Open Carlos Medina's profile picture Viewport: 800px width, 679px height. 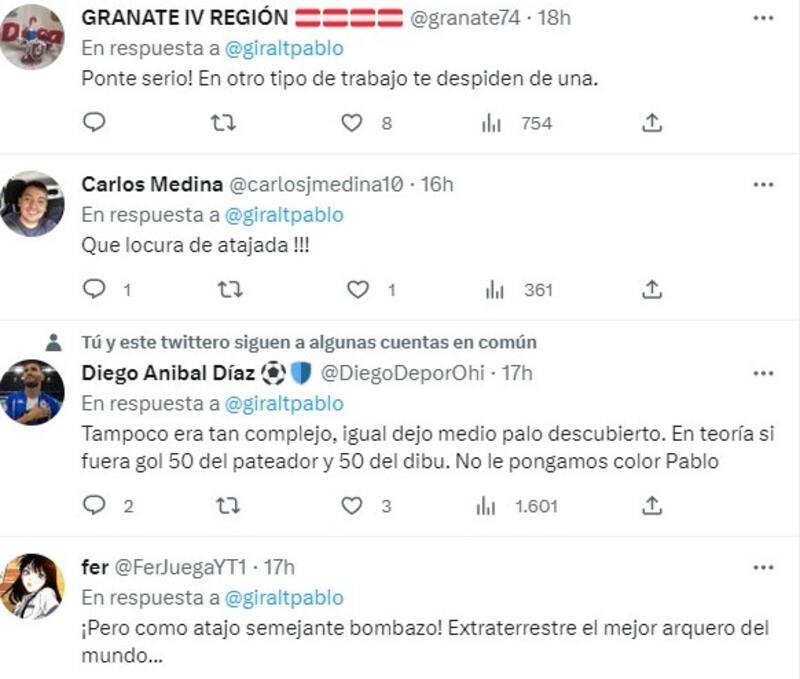coord(32,203)
